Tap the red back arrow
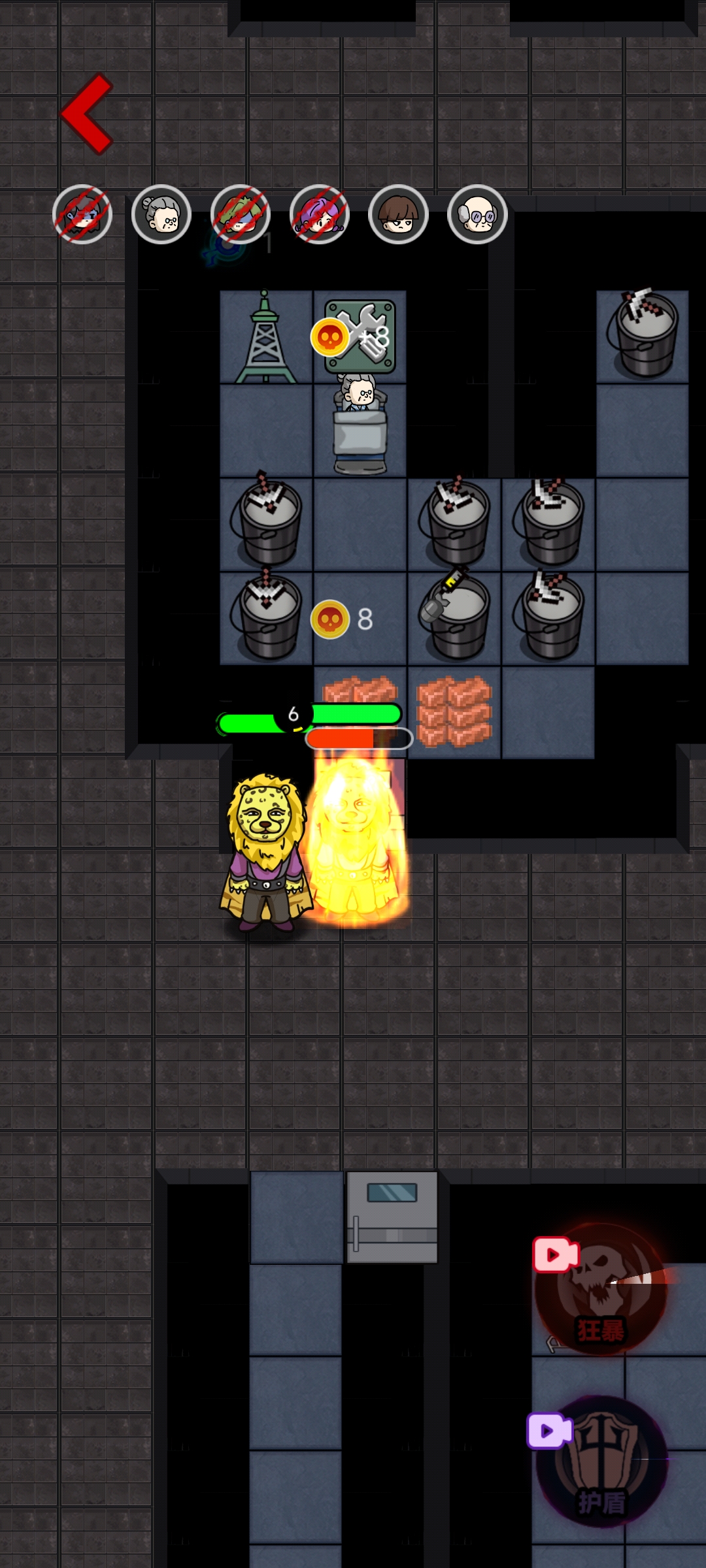 click(88, 114)
